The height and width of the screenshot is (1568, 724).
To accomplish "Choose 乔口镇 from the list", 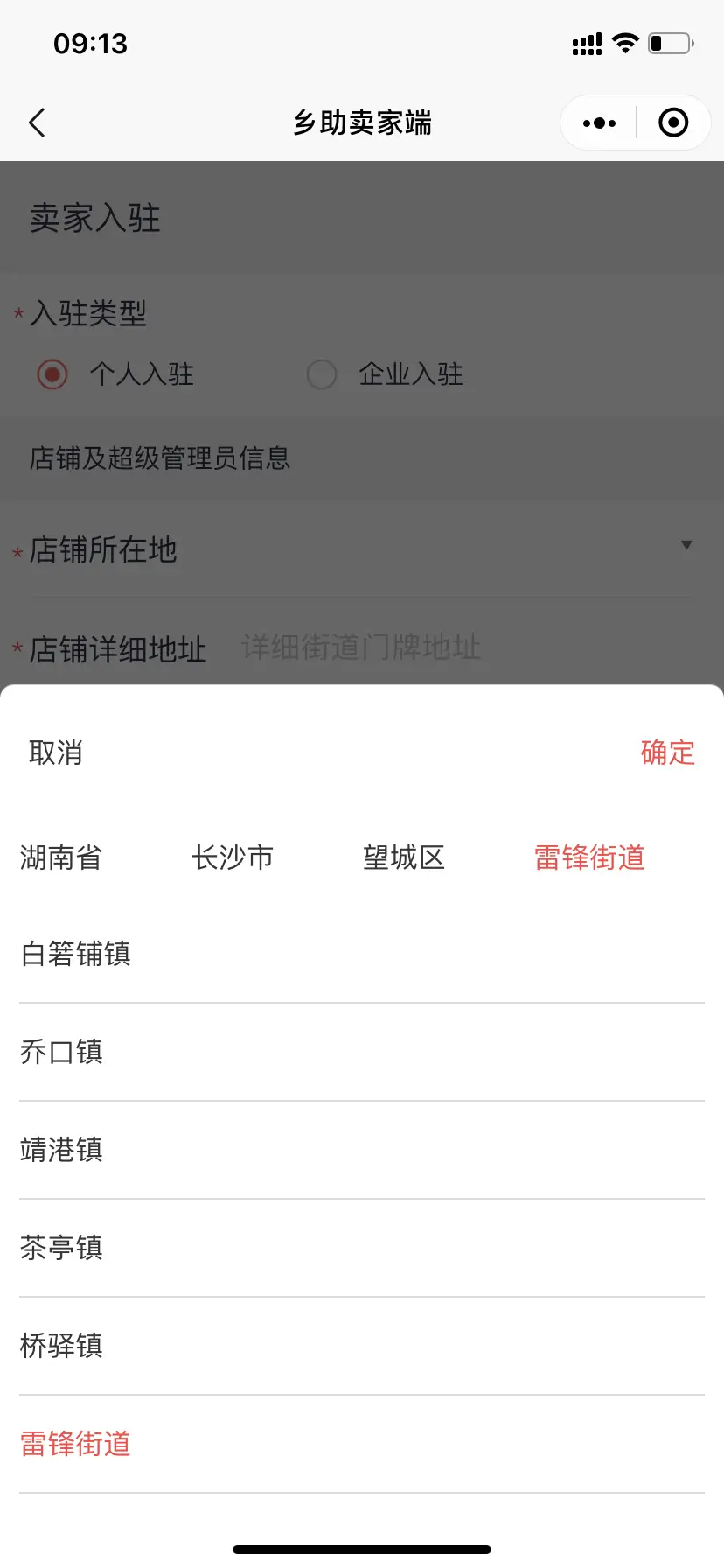I will (61, 1052).
